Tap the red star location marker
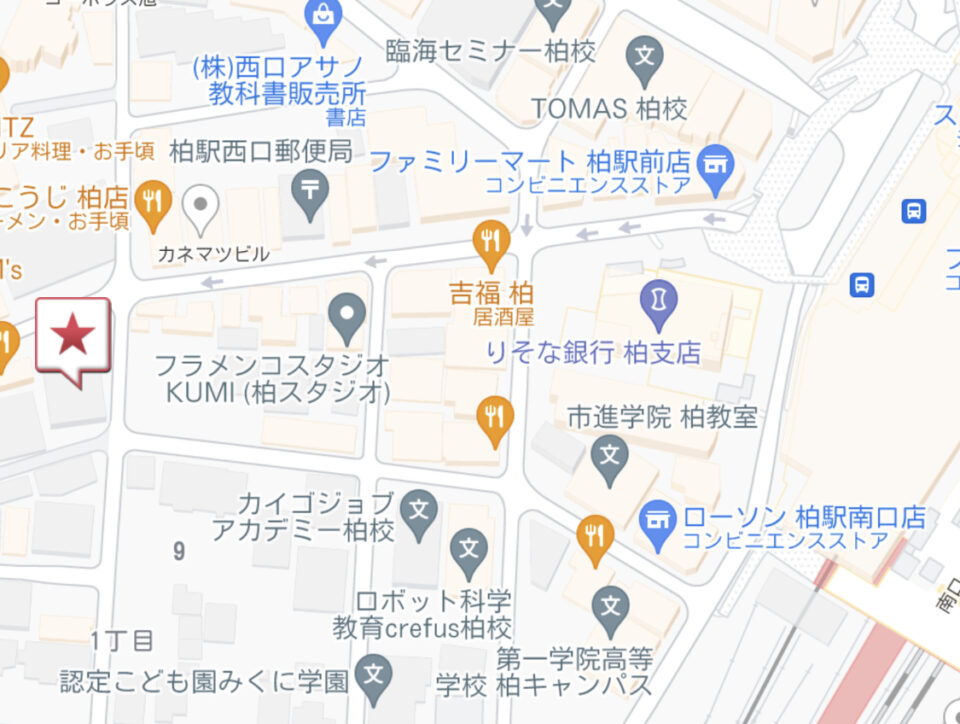This screenshot has width=960, height=724. [72, 338]
